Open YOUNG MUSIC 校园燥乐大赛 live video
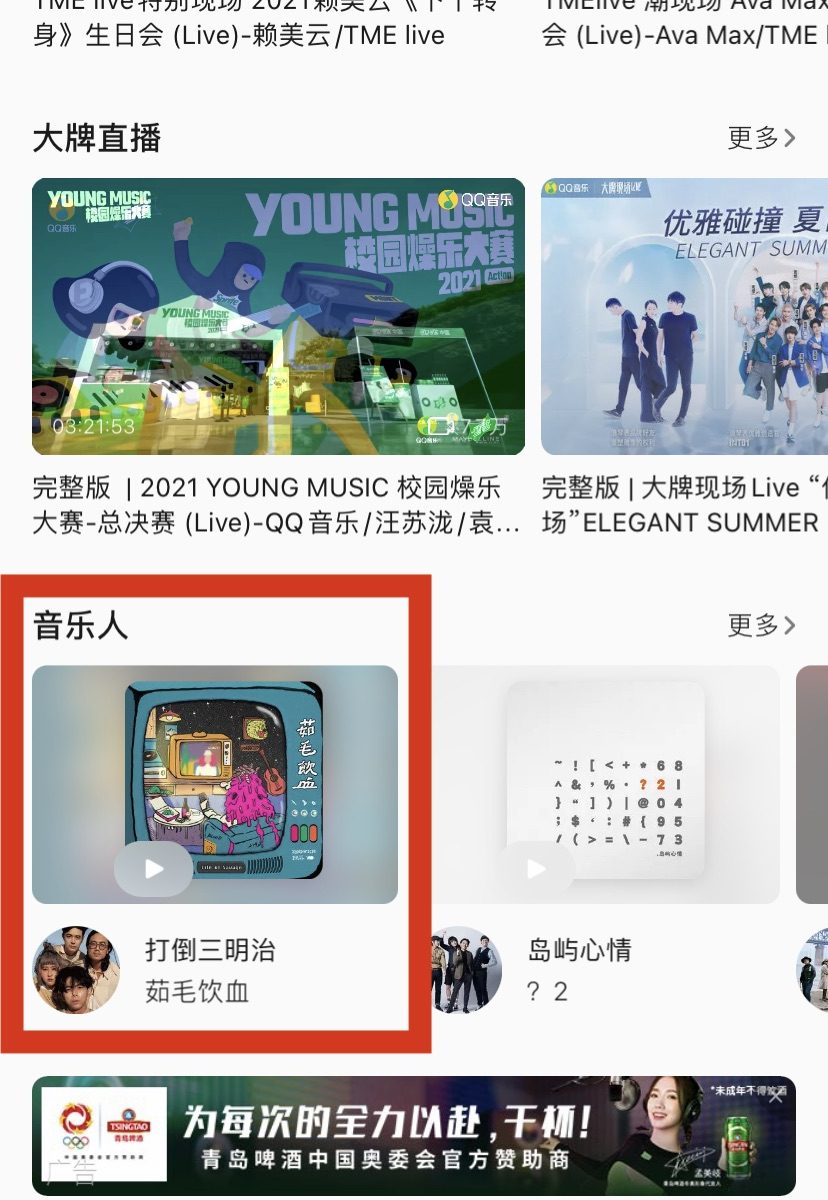This screenshot has height=1200, width=828. (x=278, y=316)
